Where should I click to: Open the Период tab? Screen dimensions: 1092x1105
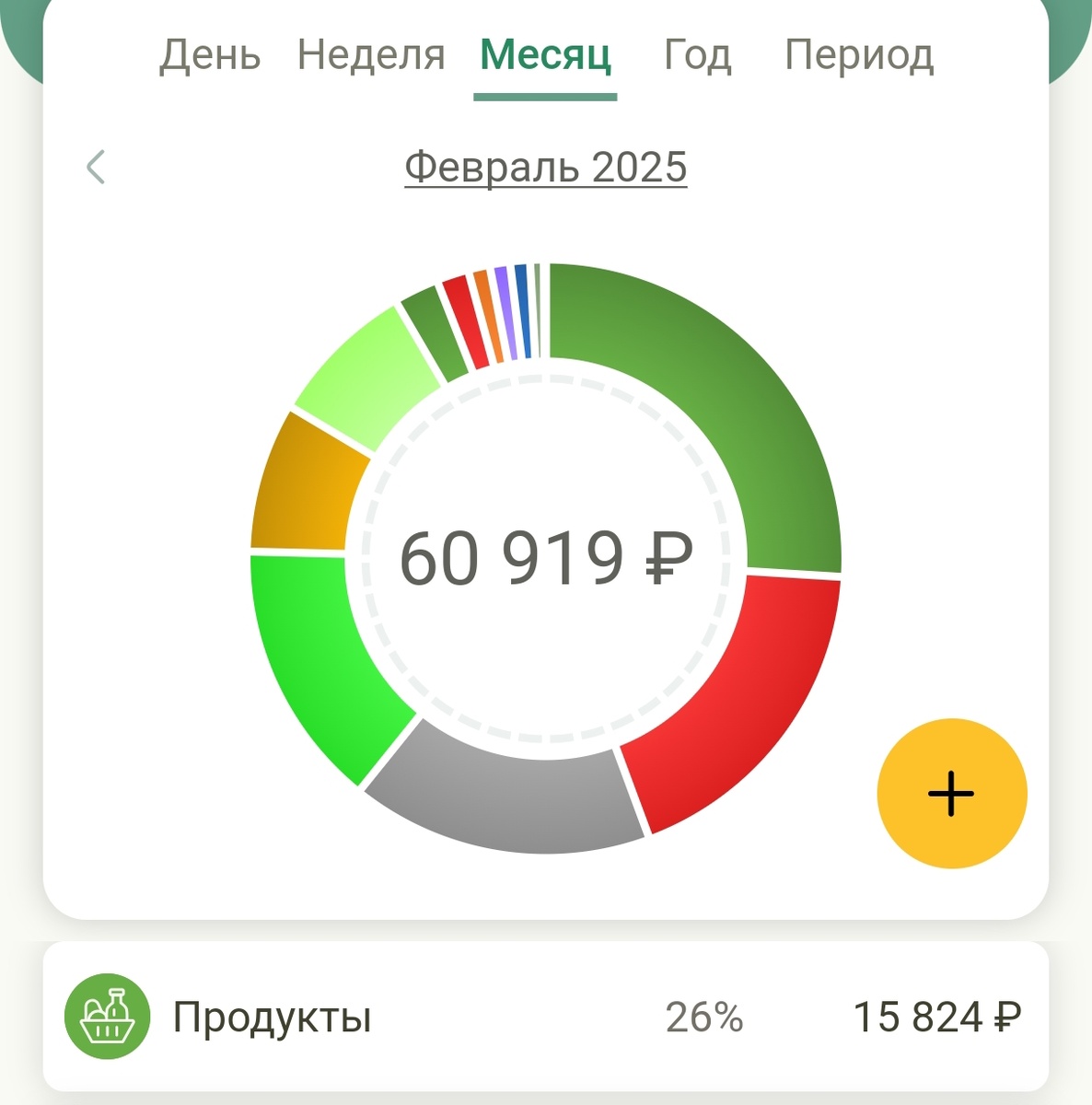click(x=858, y=57)
